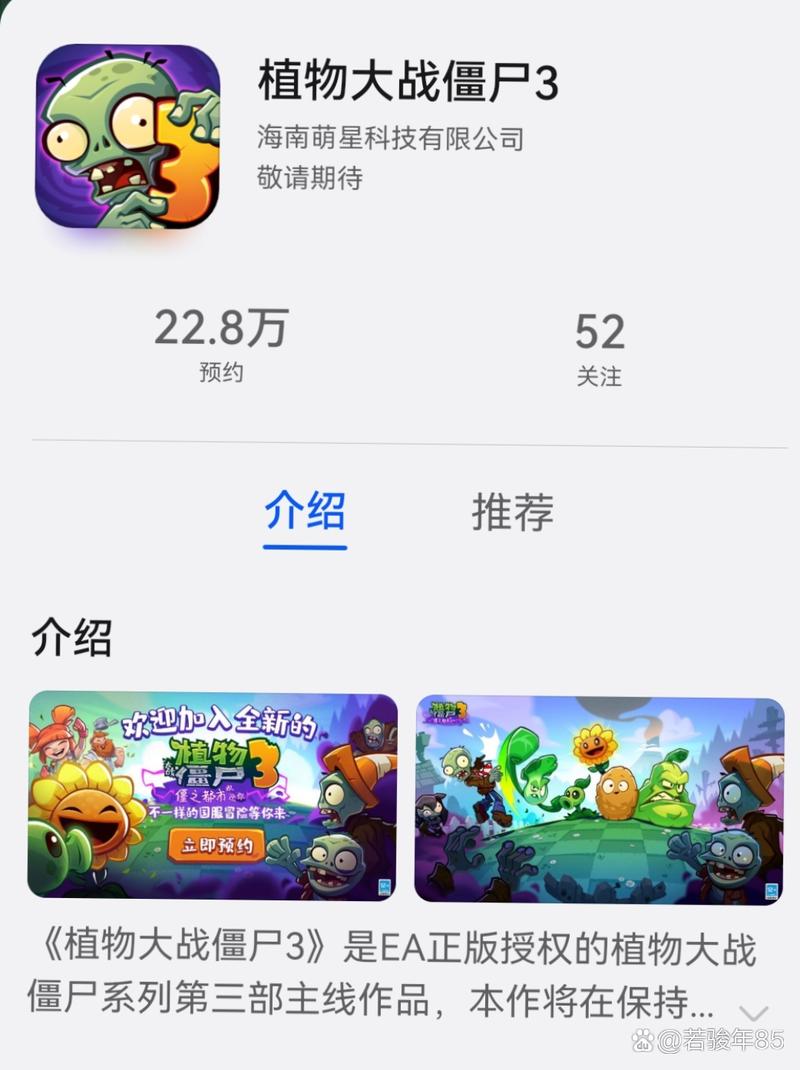The image size is (800, 1070).
Task: Select the 介绍 tab
Action: tap(307, 512)
